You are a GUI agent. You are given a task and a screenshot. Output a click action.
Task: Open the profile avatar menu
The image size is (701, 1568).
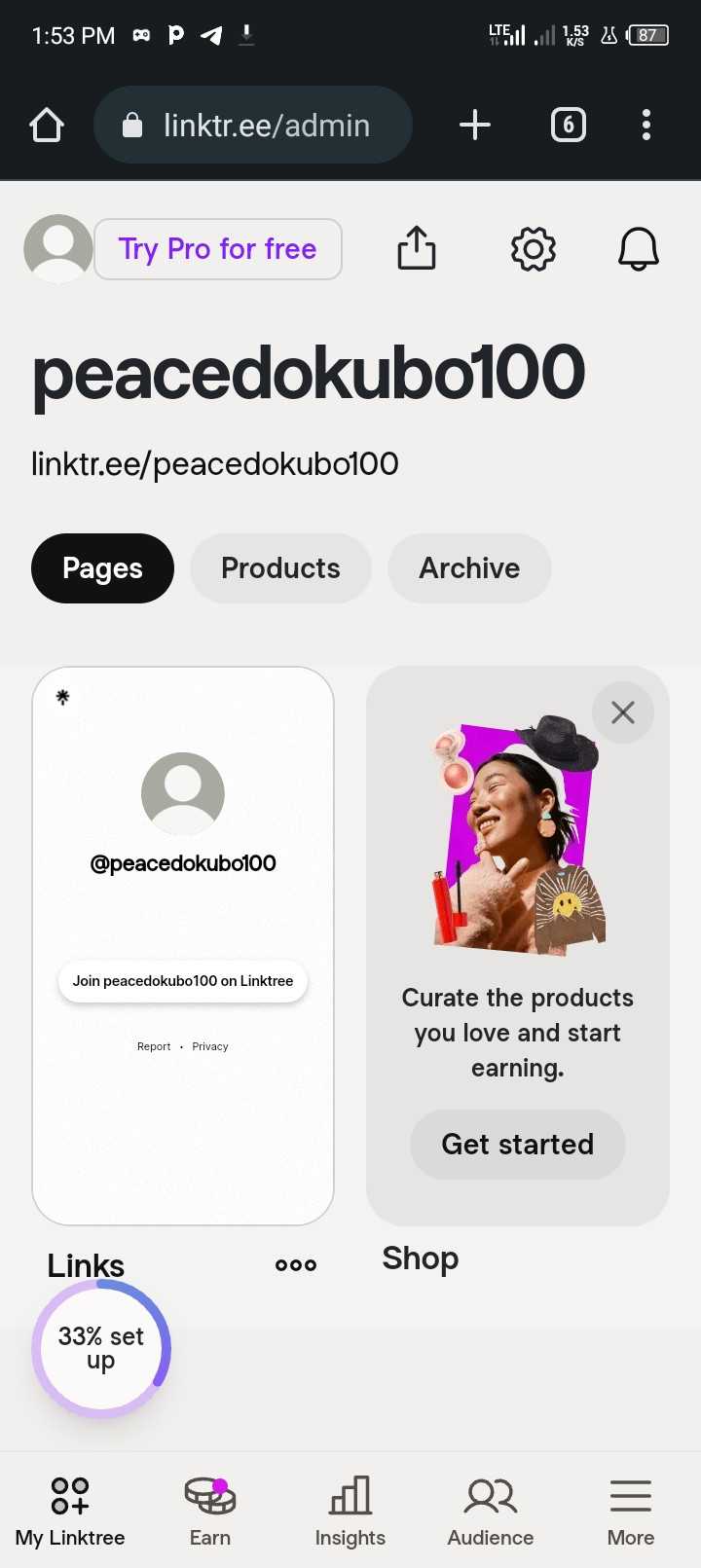(x=57, y=249)
